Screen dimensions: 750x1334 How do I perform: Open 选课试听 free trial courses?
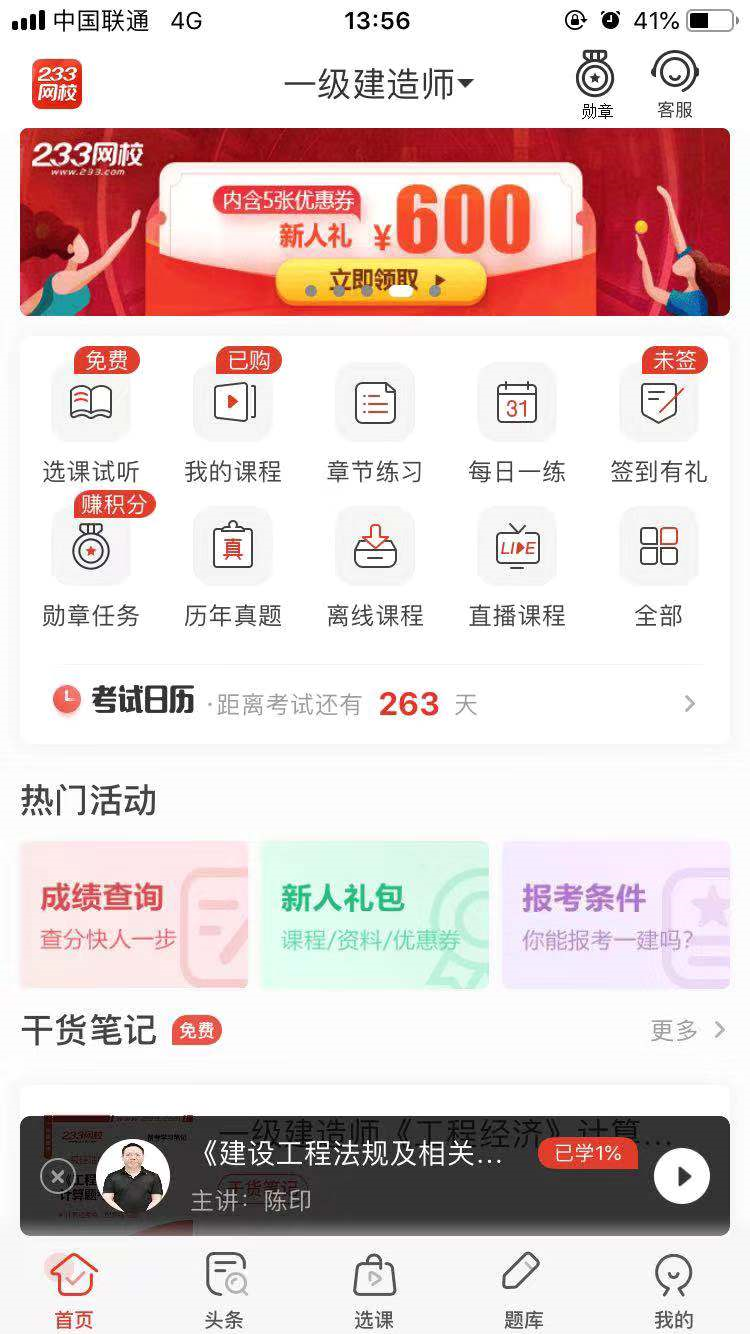click(91, 422)
